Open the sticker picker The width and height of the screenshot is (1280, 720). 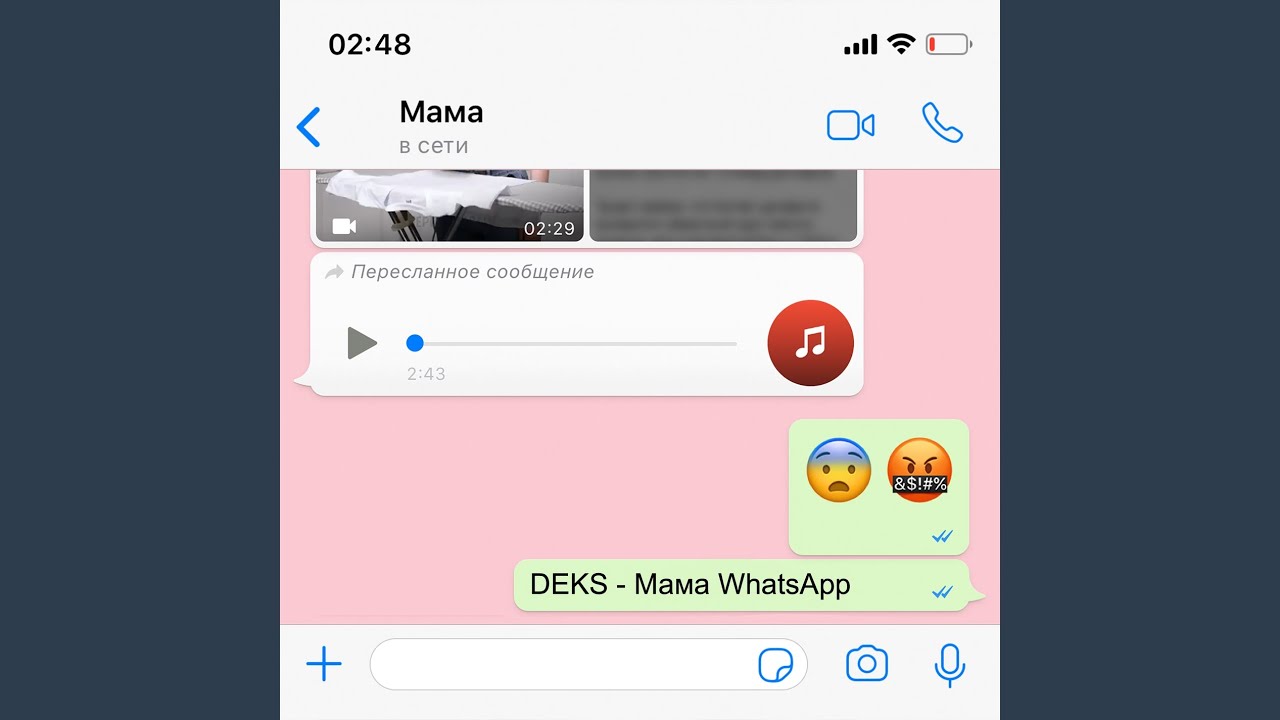pos(776,665)
